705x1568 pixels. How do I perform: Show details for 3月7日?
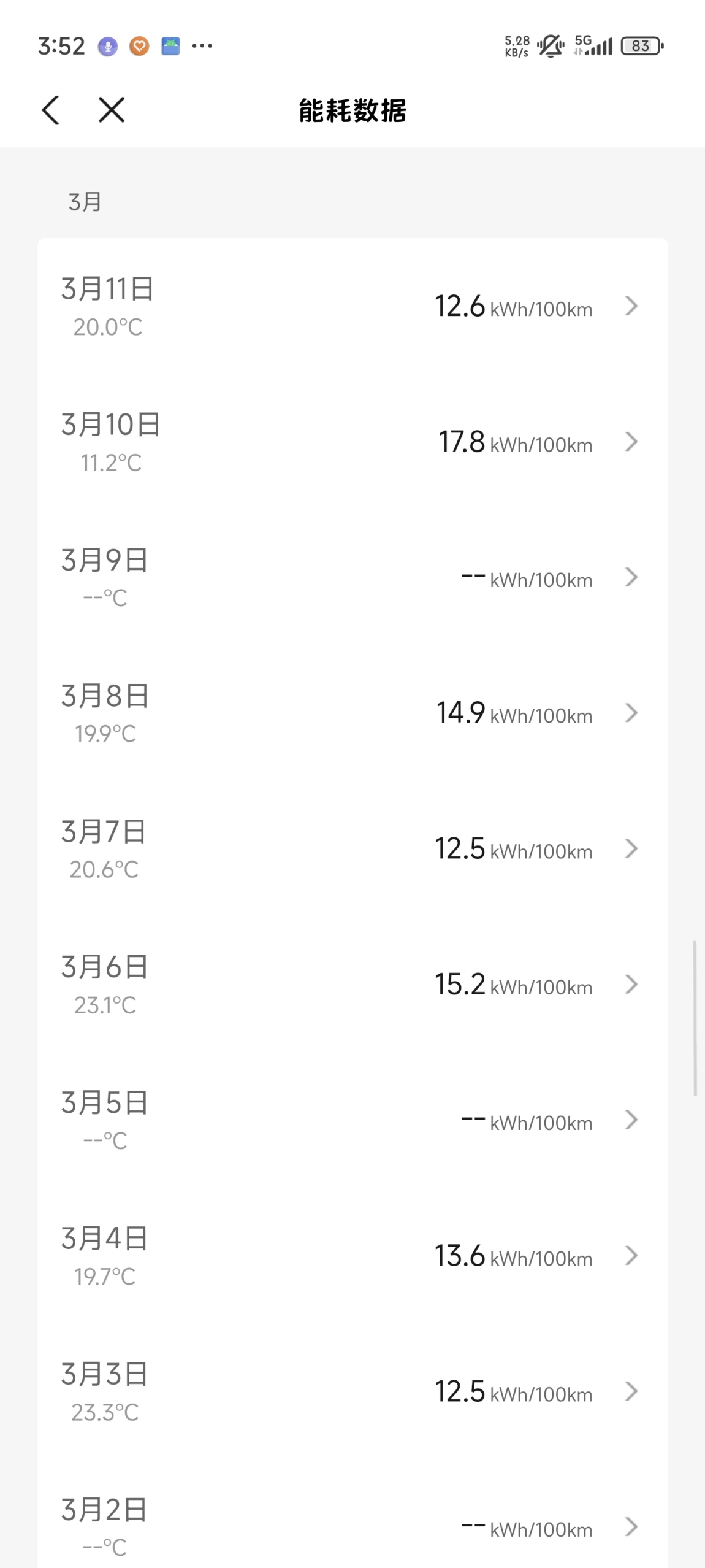(x=352, y=849)
